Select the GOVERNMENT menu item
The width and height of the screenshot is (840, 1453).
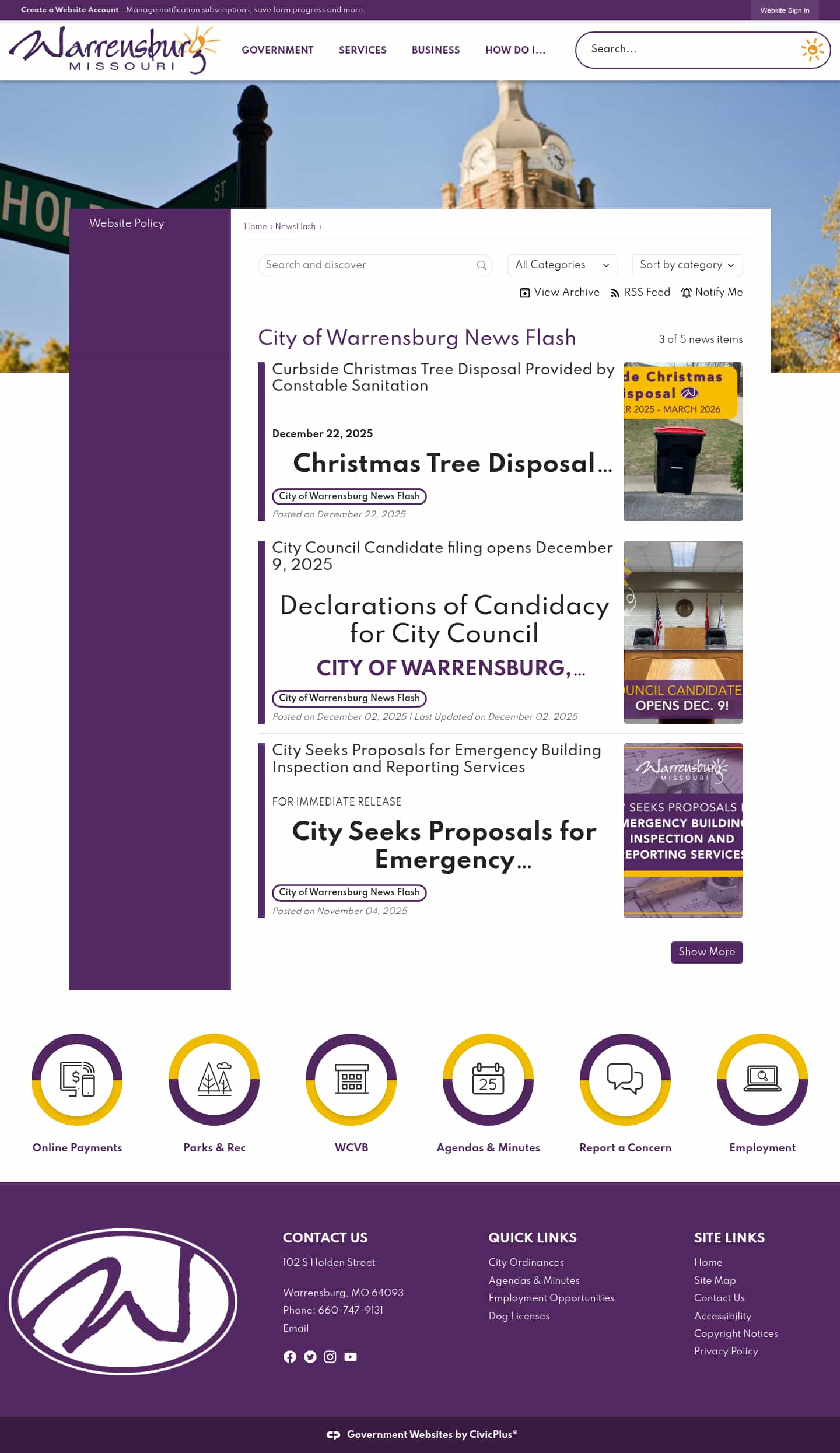pos(277,50)
